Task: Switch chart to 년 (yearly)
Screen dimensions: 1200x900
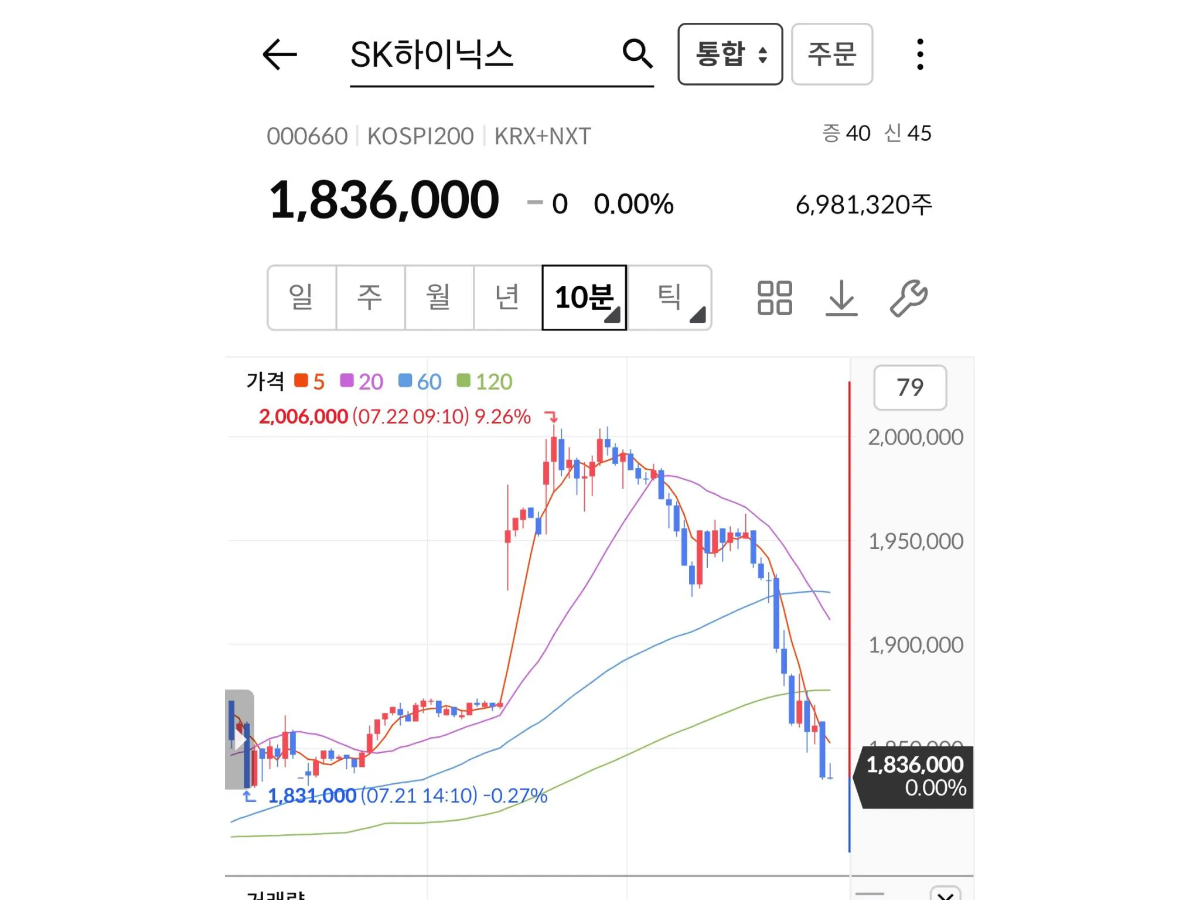Action: pyautogui.click(x=507, y=297)
